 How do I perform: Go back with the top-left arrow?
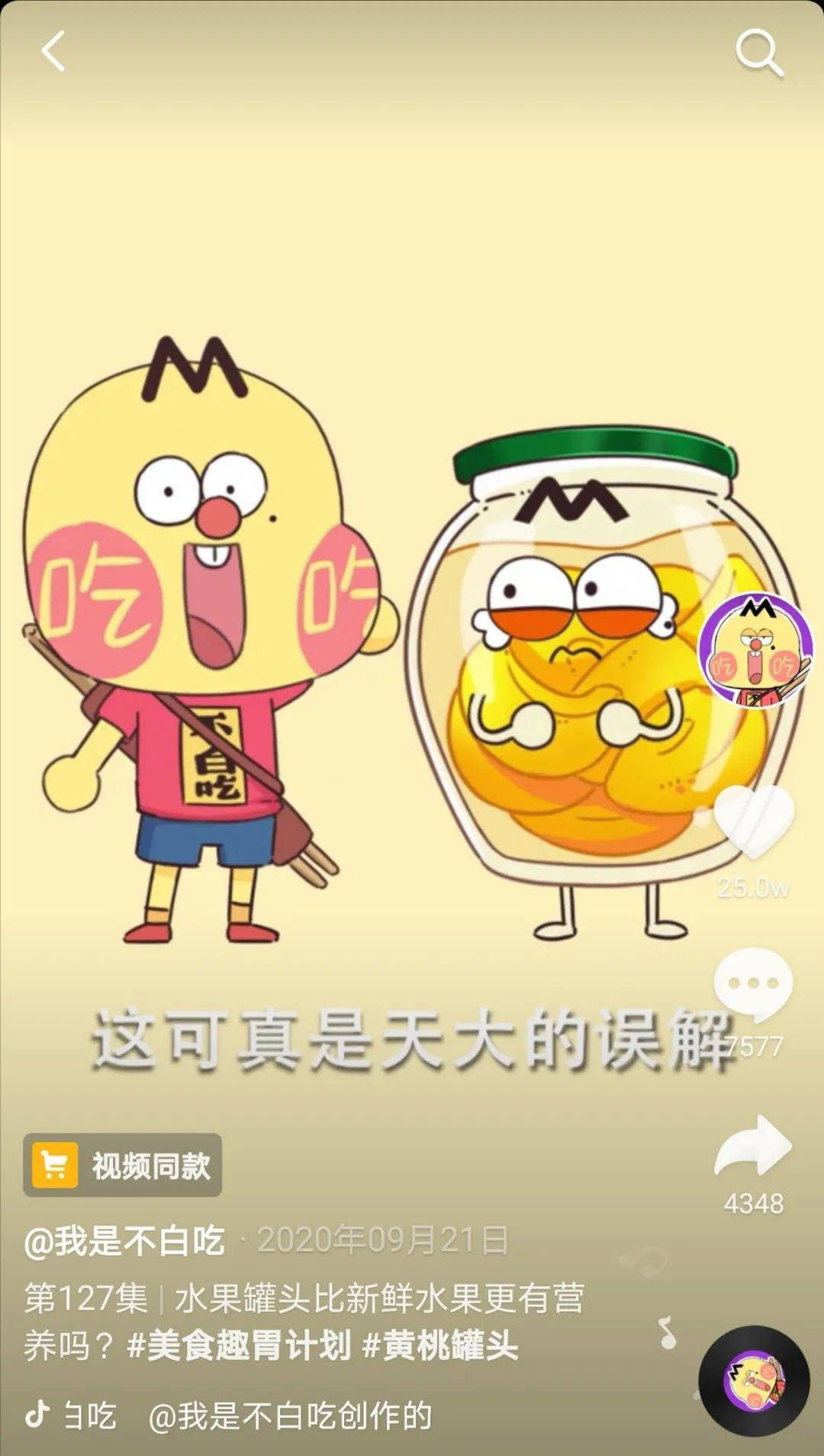click(x=52, y=52)
